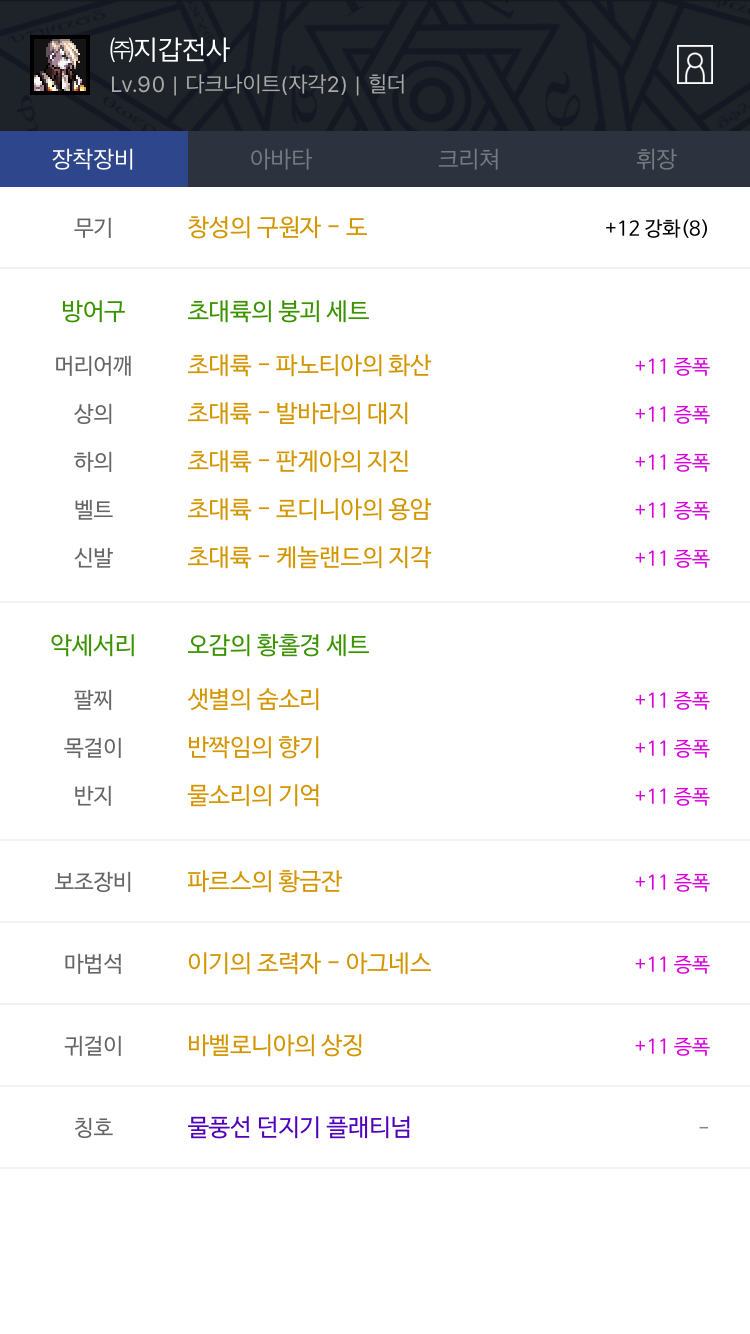The height and width of the screenshot is (1334, 750).
Task: View 초대륙 - 파노티아의 화산 details
Action: (x=308, y=365)
